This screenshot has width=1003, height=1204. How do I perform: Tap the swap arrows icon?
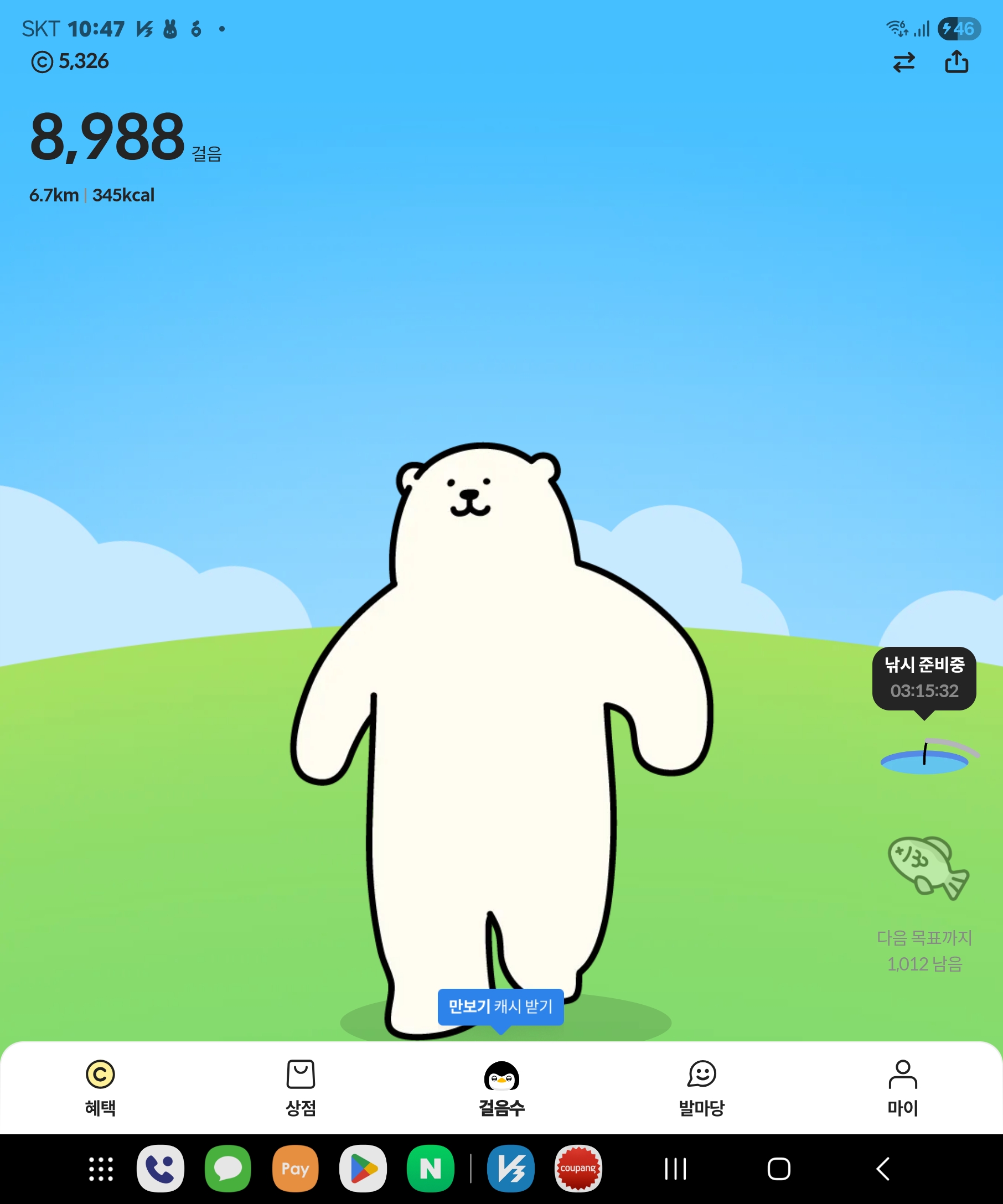904,62
